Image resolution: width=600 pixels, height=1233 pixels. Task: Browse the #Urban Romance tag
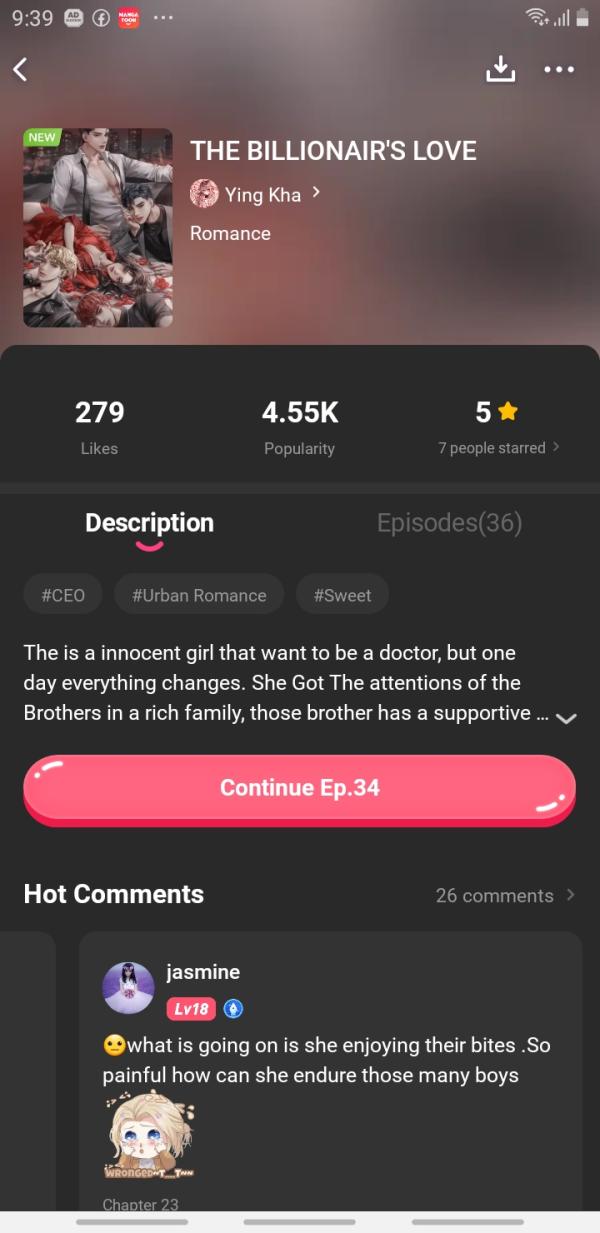click(199, 595)
